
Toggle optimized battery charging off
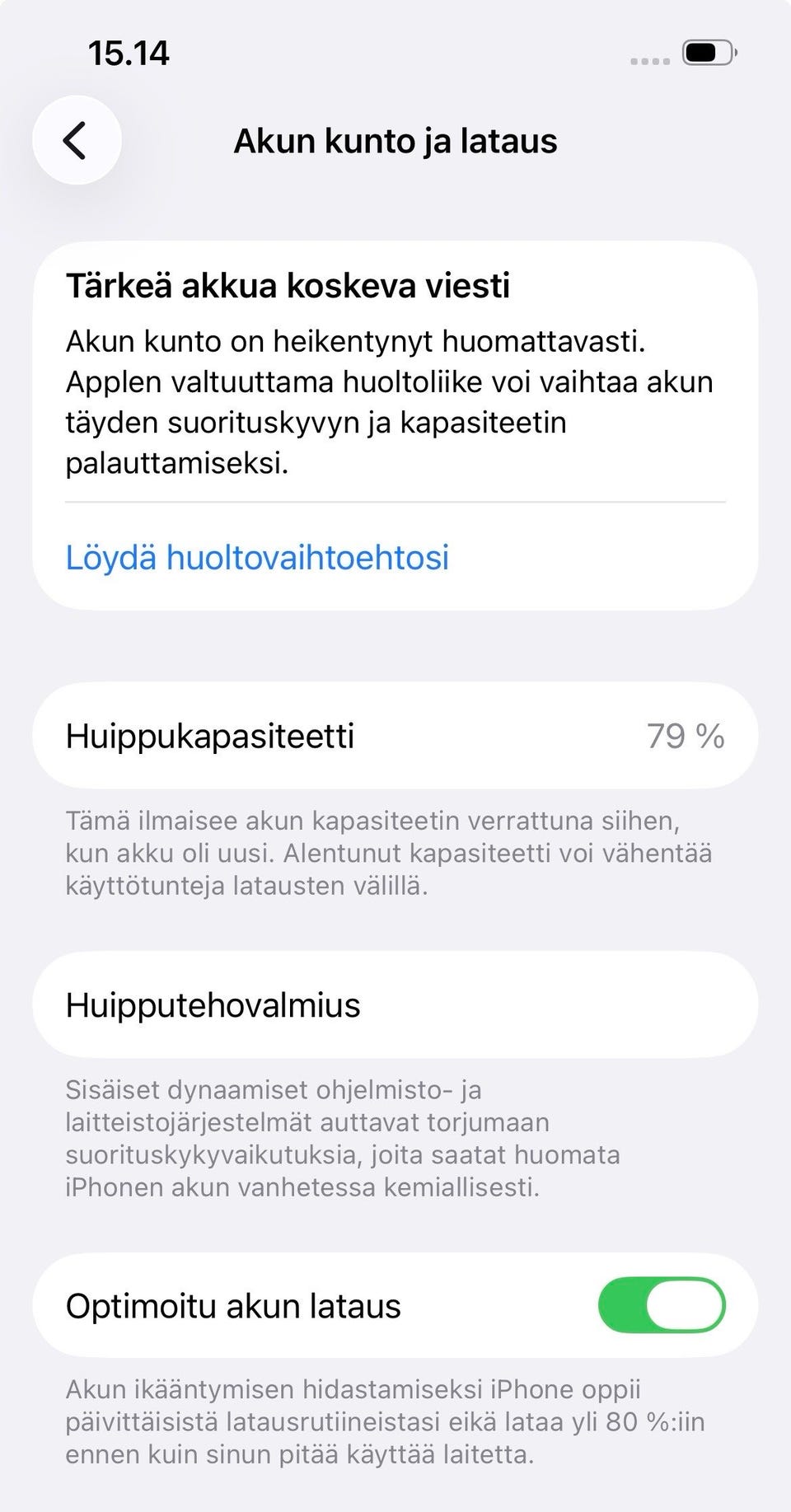[x=659, y=1307]
